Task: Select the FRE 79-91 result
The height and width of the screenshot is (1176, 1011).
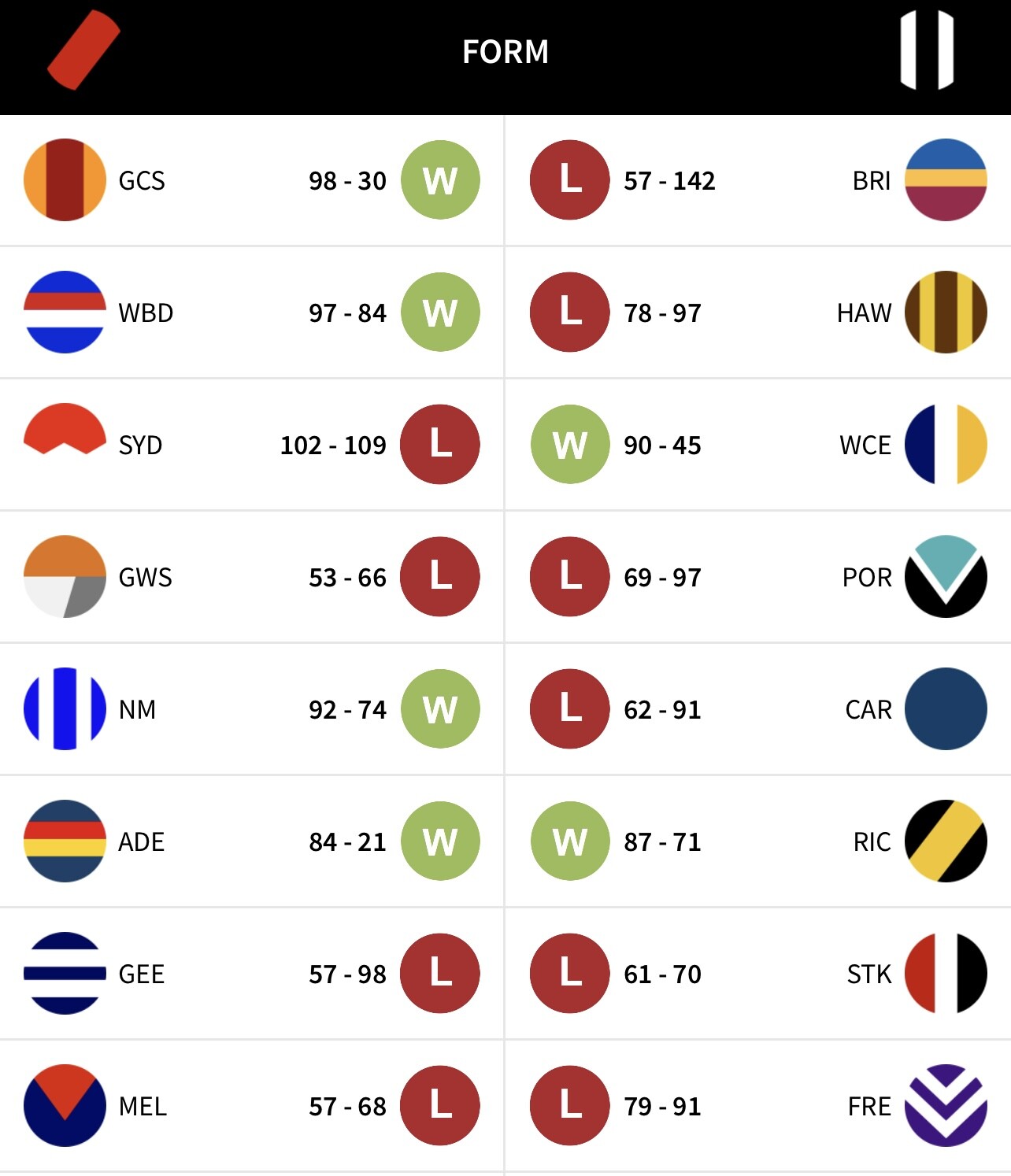Action: click(x=757, y=1106)
